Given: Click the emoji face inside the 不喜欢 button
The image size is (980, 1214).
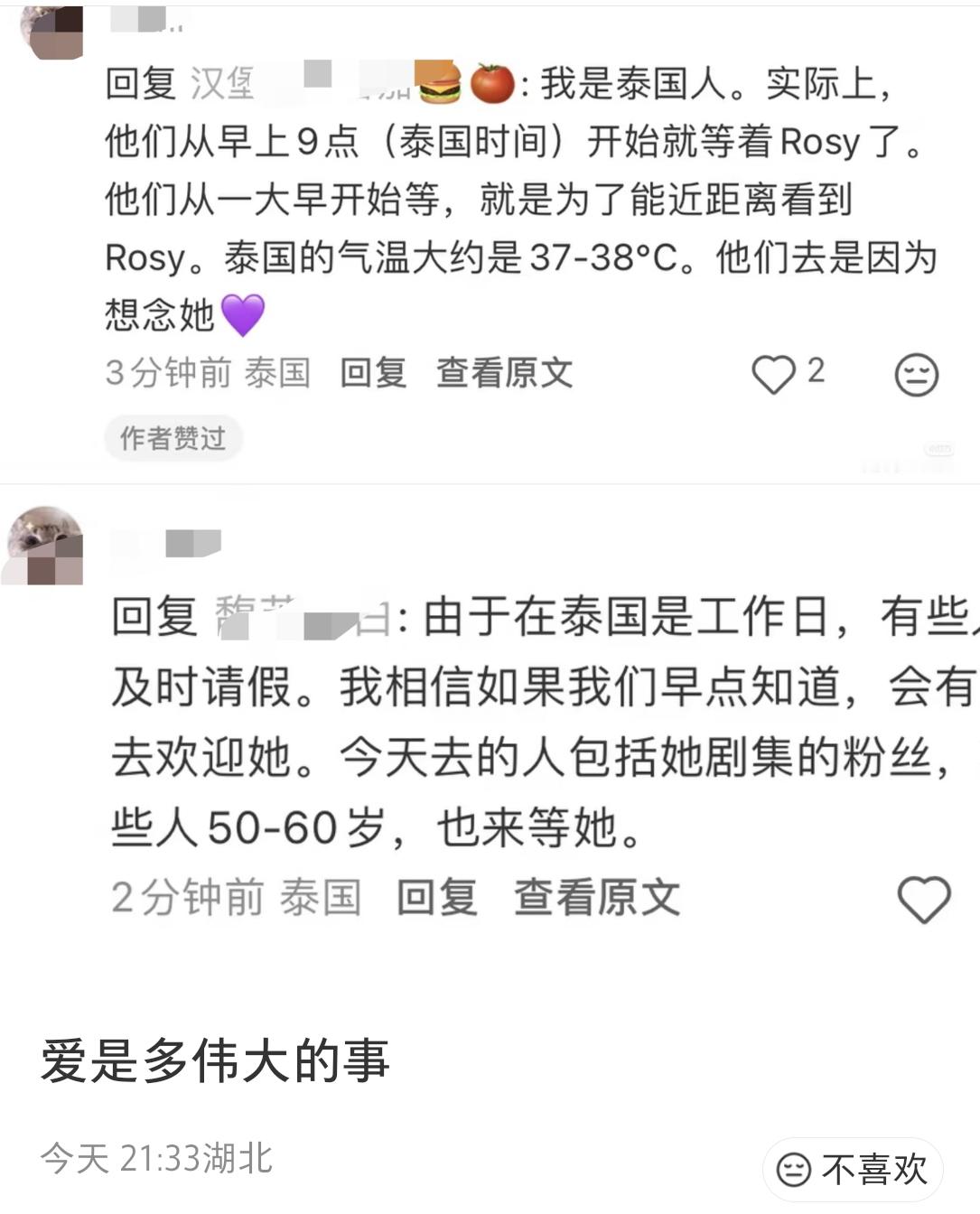Looking at the screenshot, I should coord(794,1171).
